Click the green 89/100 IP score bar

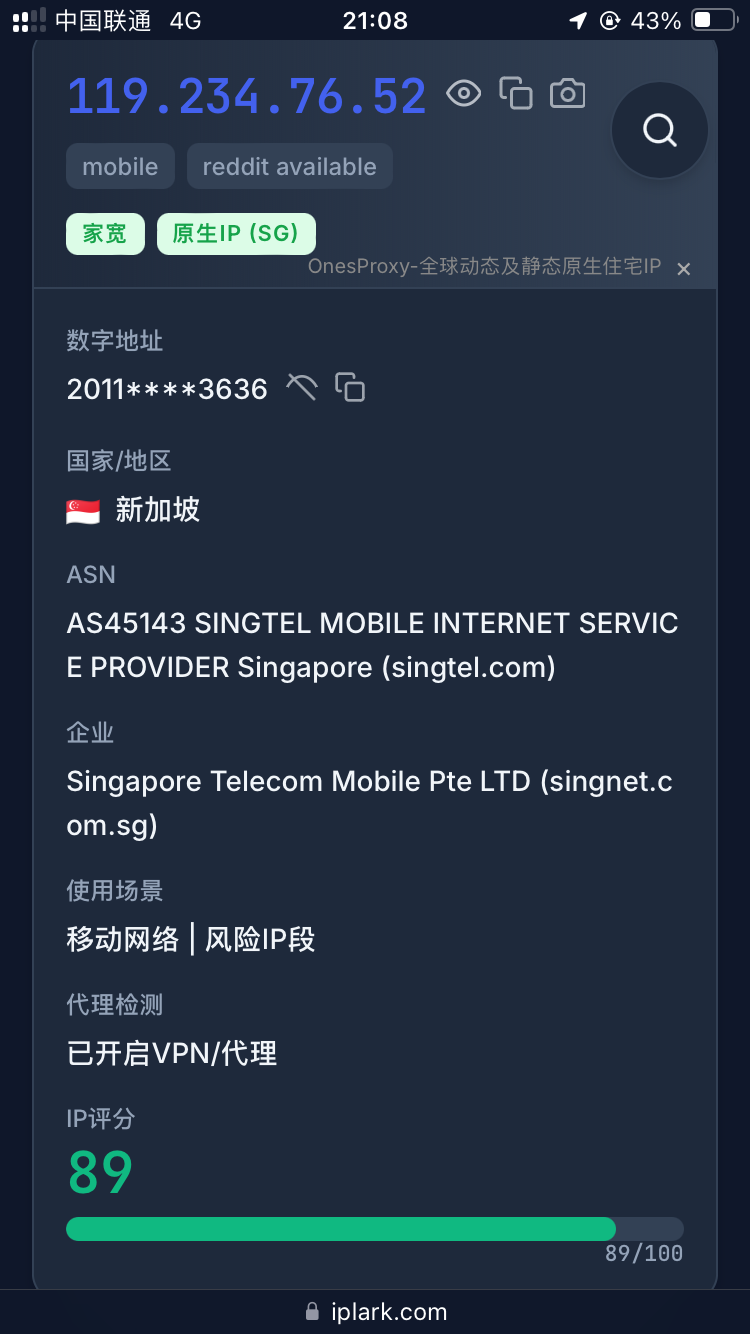coord(342,1228)
